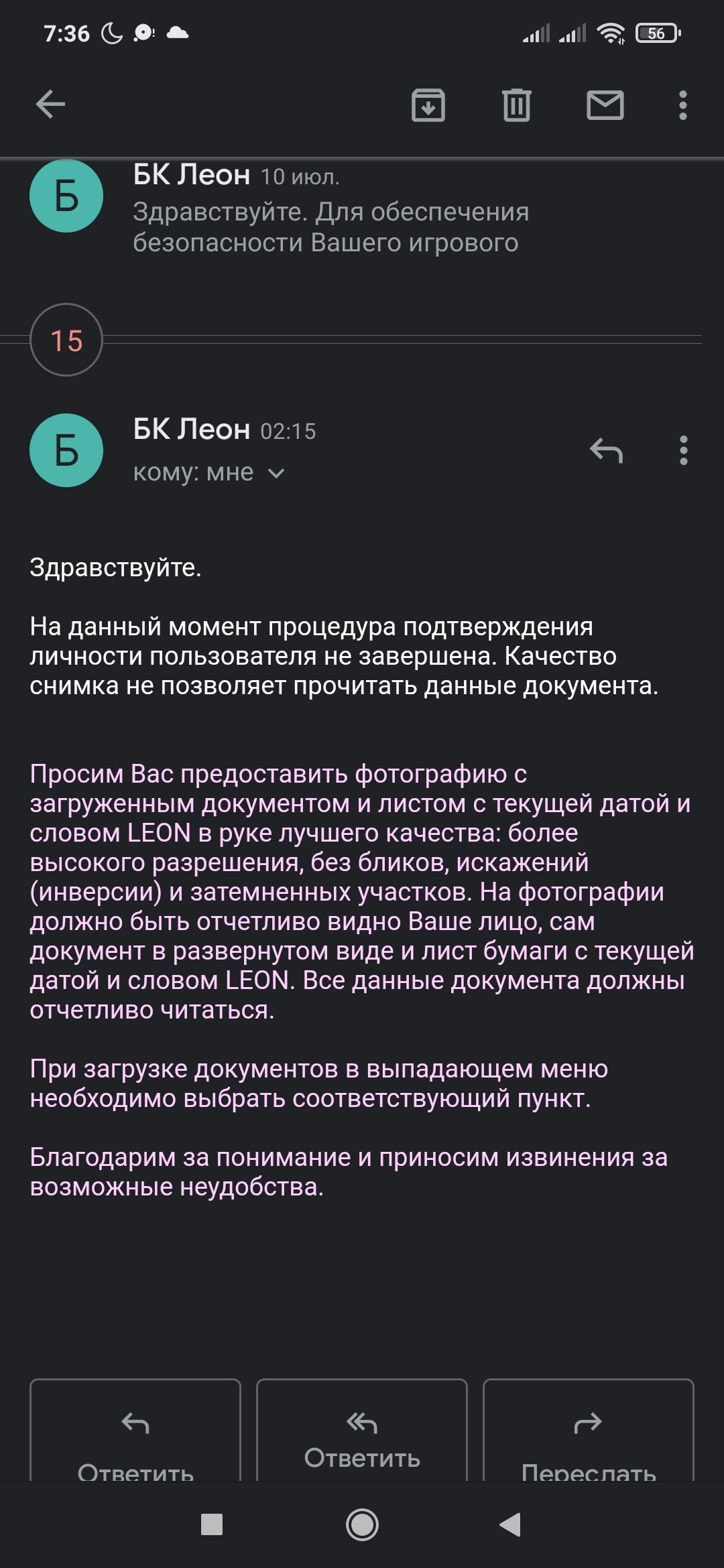The image size is (724, 1568).
Task: Open more options for the 02:15 message
Action: coord(683,450)
